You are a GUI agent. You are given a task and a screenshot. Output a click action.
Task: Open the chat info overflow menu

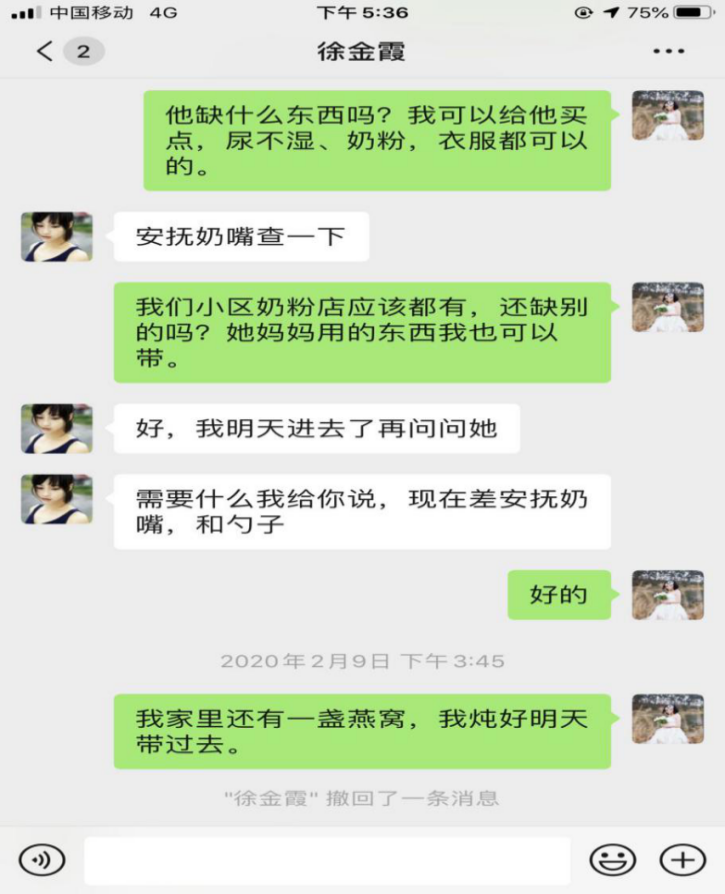click(x=668, y=51)
